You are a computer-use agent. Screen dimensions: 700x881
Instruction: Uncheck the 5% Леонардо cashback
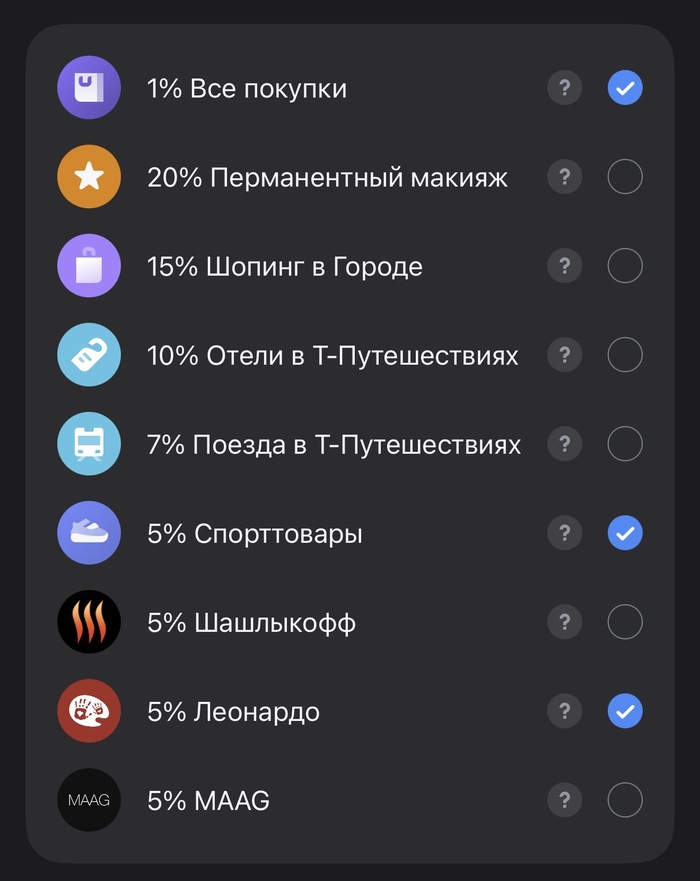[x=625, y=711]
